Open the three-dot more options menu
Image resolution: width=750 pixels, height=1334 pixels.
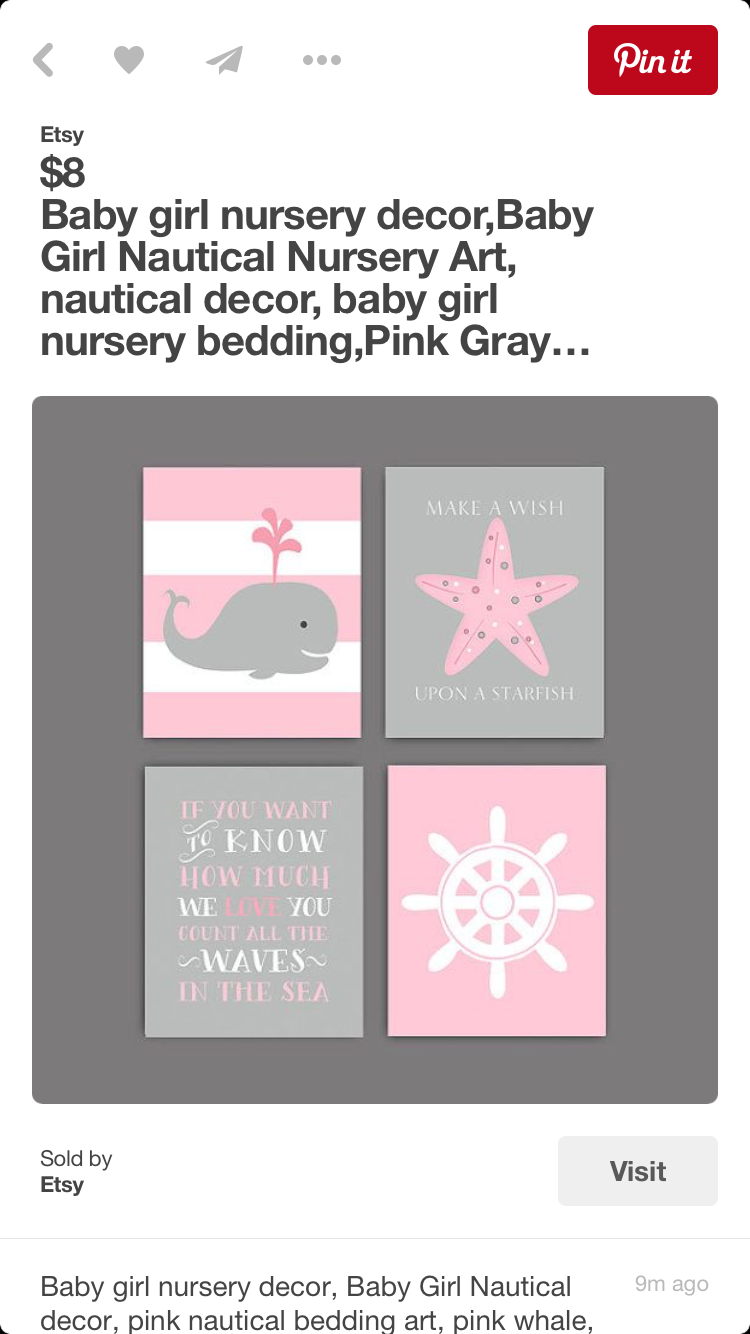[x=321, y=60]
